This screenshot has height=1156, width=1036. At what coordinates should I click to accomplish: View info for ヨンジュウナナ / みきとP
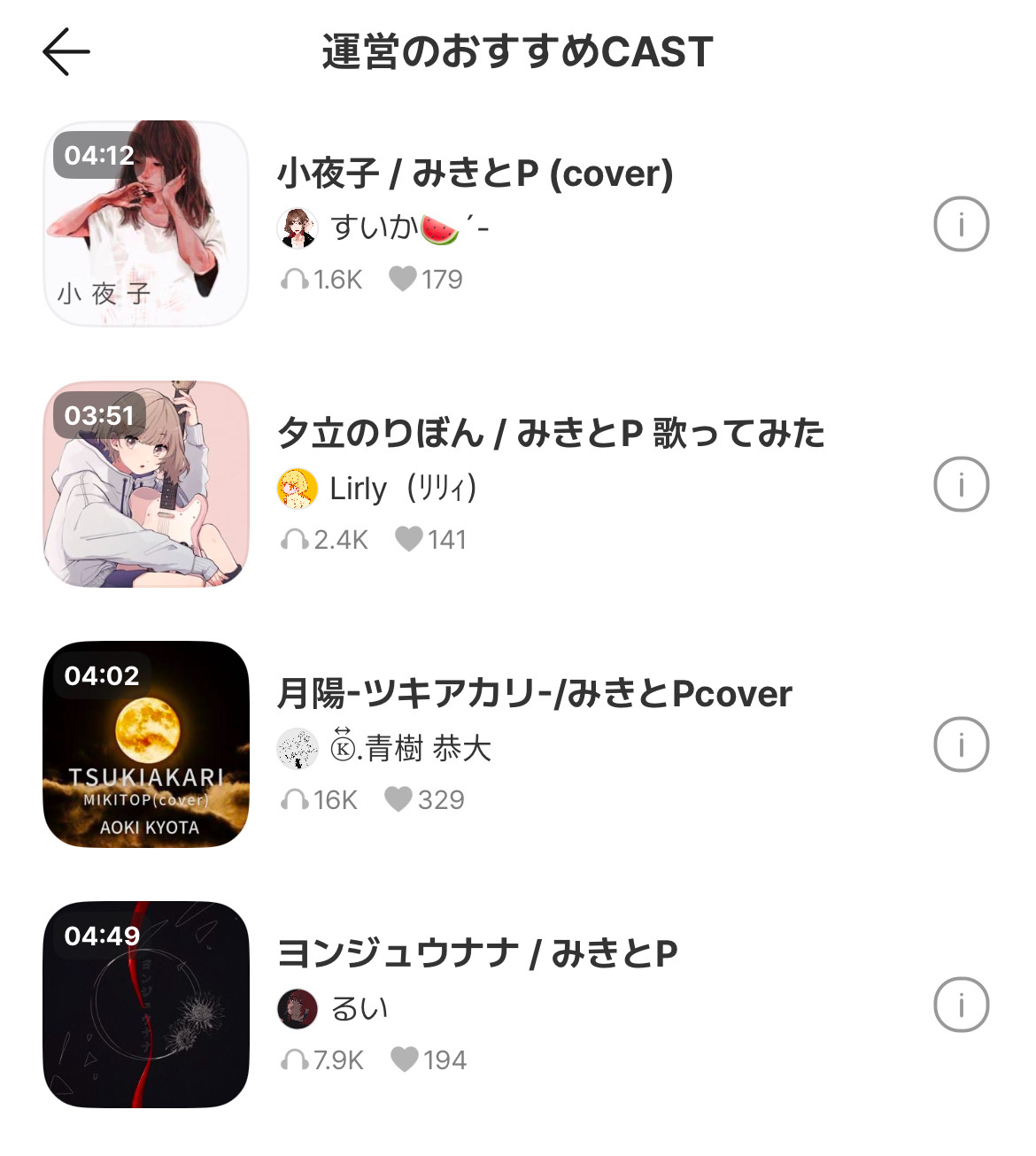(961, 1005)
